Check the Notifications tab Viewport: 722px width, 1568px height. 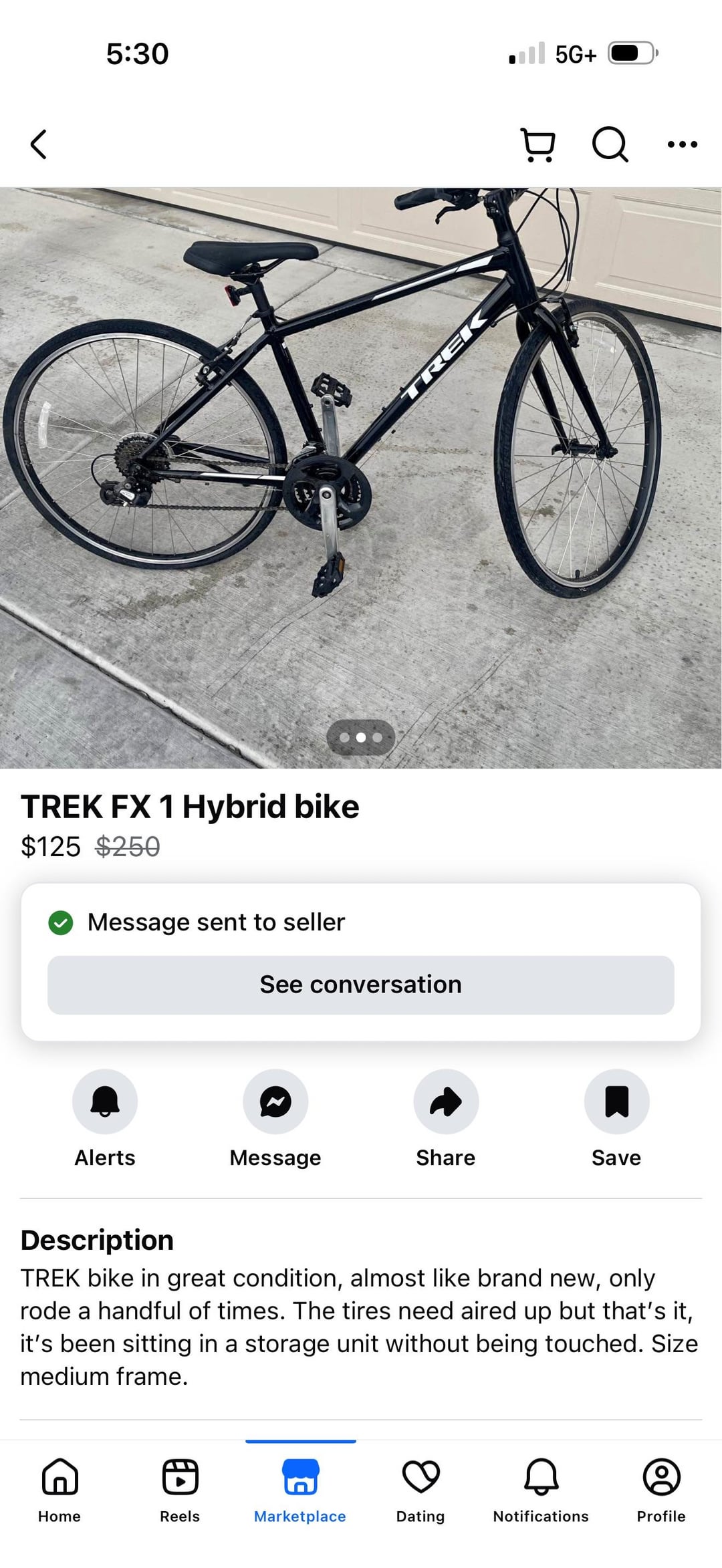coord(541,1490)
